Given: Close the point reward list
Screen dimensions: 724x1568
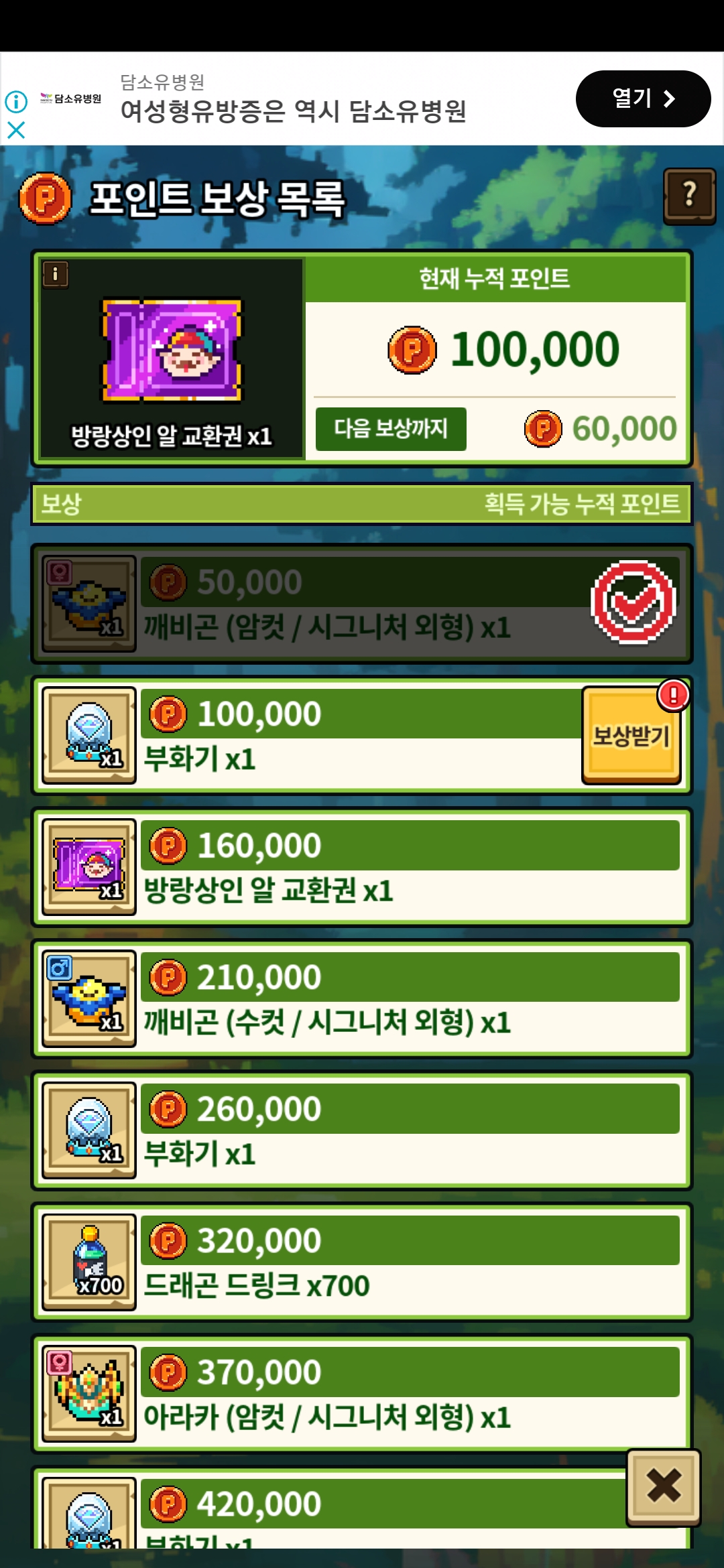Looking at the screenshot, I should click(x=663, y=1487).
